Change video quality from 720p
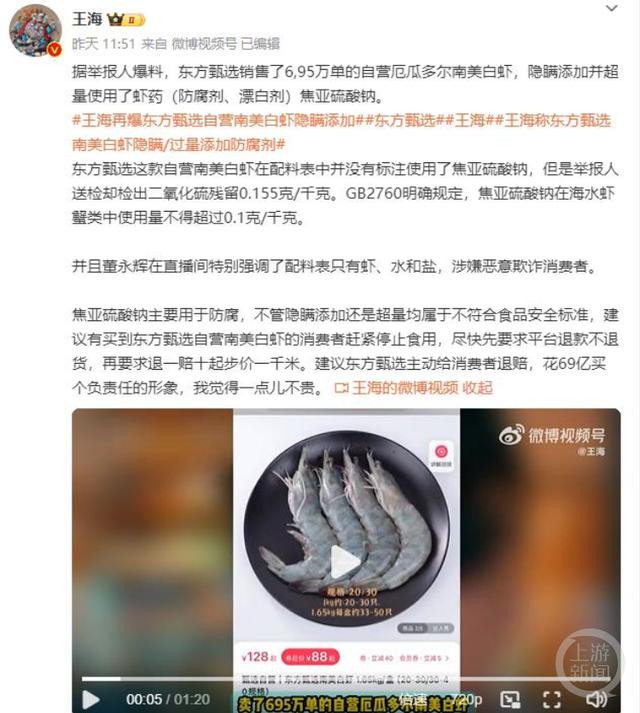This screenshot has height=713, width=640. pos(472,699)
